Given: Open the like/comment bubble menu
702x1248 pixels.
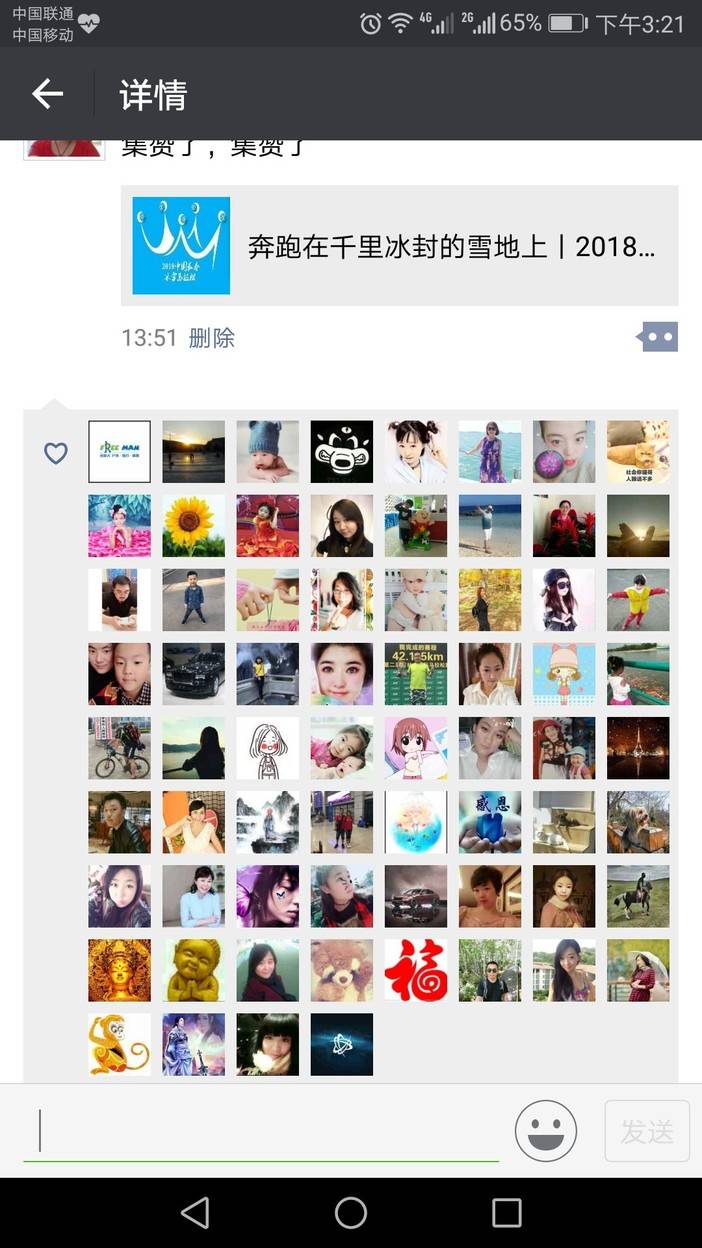Looking at the screenshot, I should [x=657, y=337].
